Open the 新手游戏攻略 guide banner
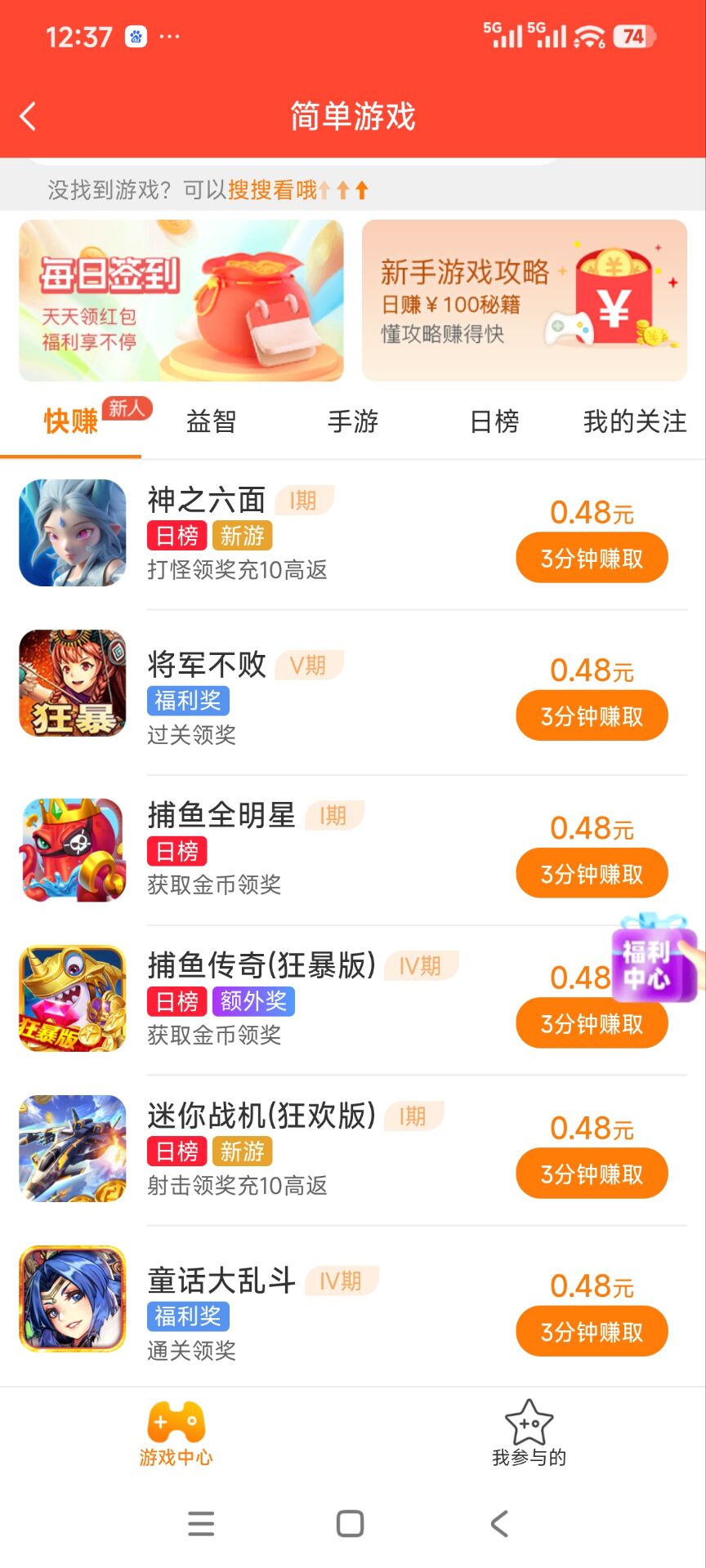Viewport: 706px width, 1568px height. click(524, 300)
